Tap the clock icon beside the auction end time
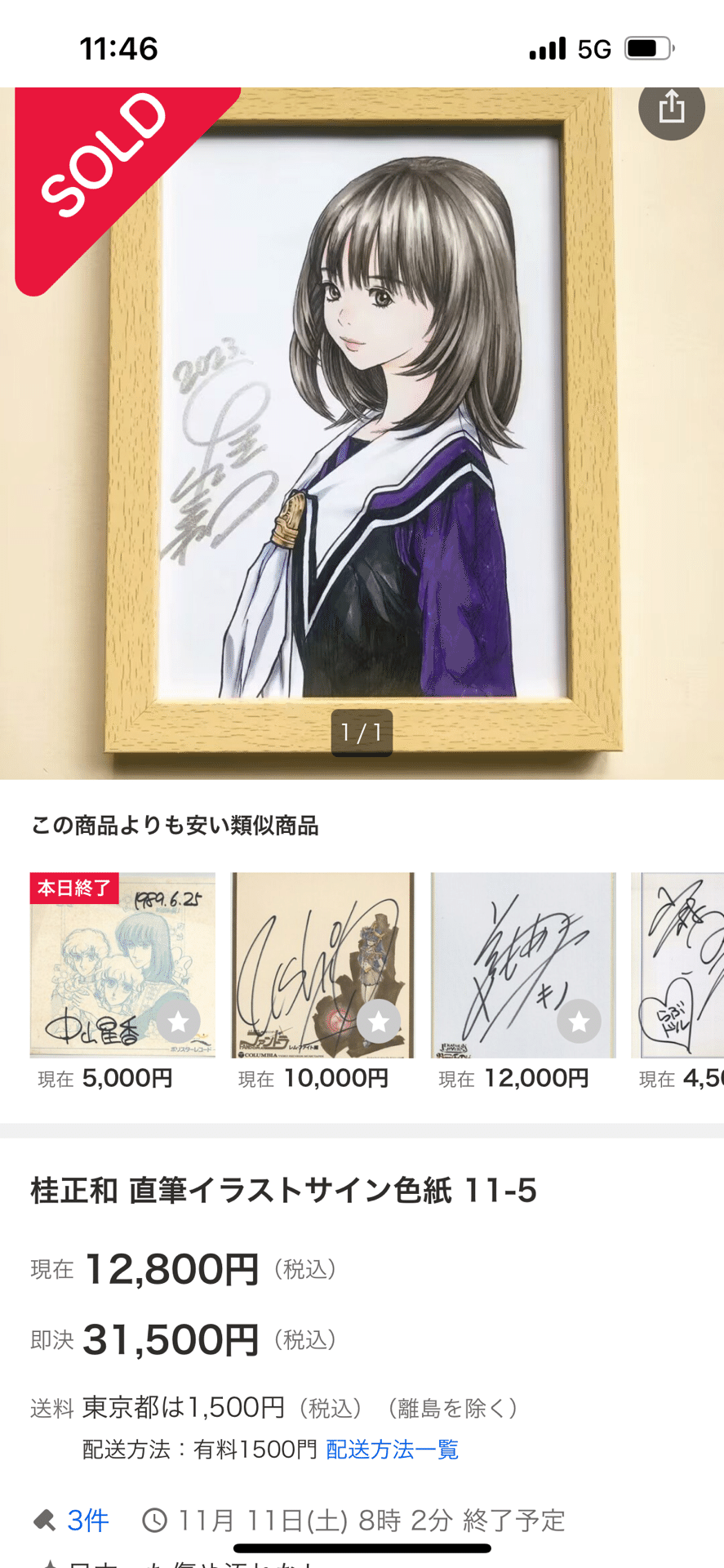 coord(153,1519)
